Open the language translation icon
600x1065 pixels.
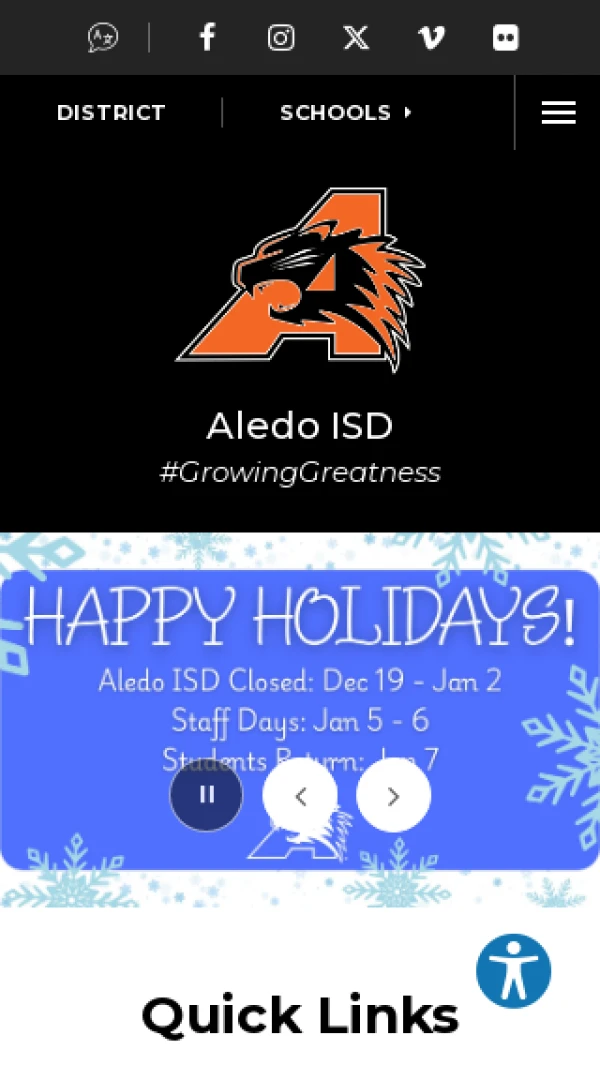click(x=103, y=38)
